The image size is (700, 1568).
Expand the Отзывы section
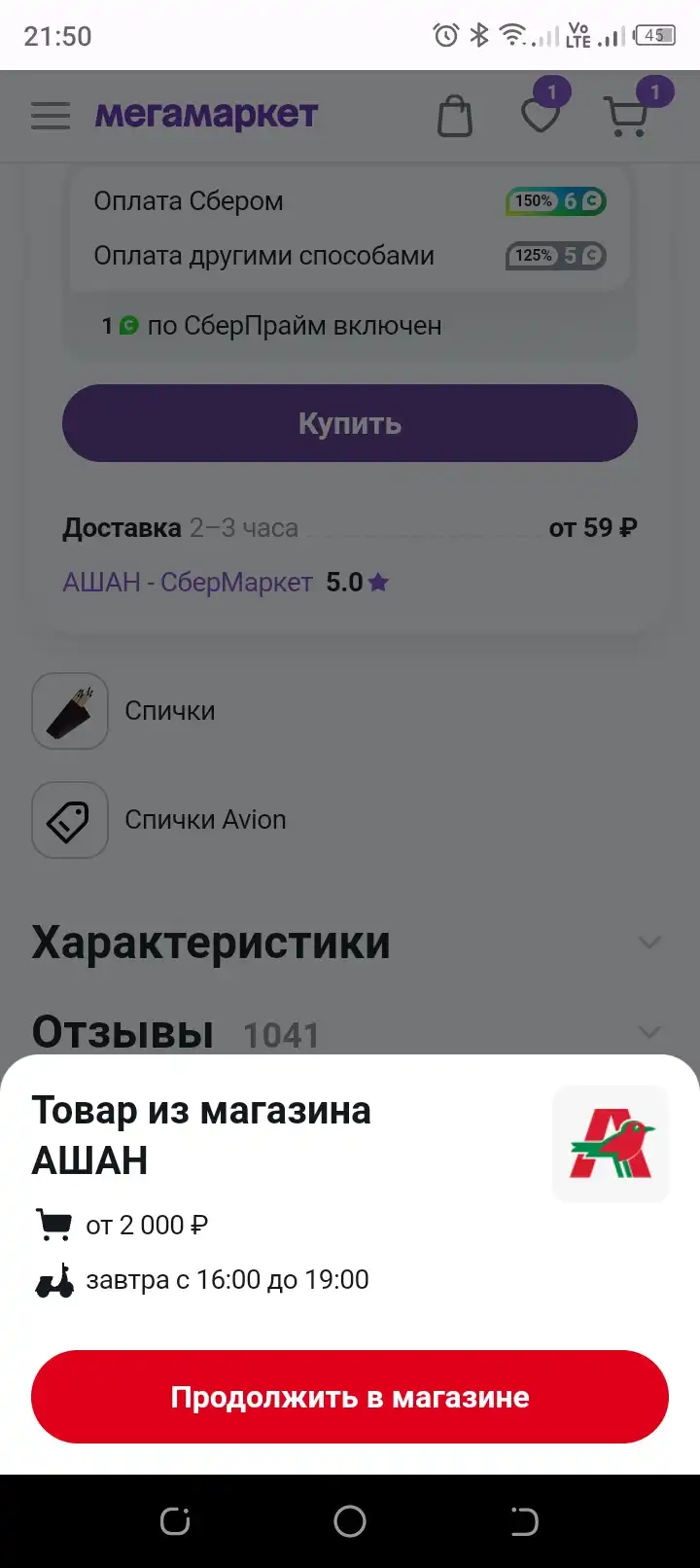[x=350, y=1033]
